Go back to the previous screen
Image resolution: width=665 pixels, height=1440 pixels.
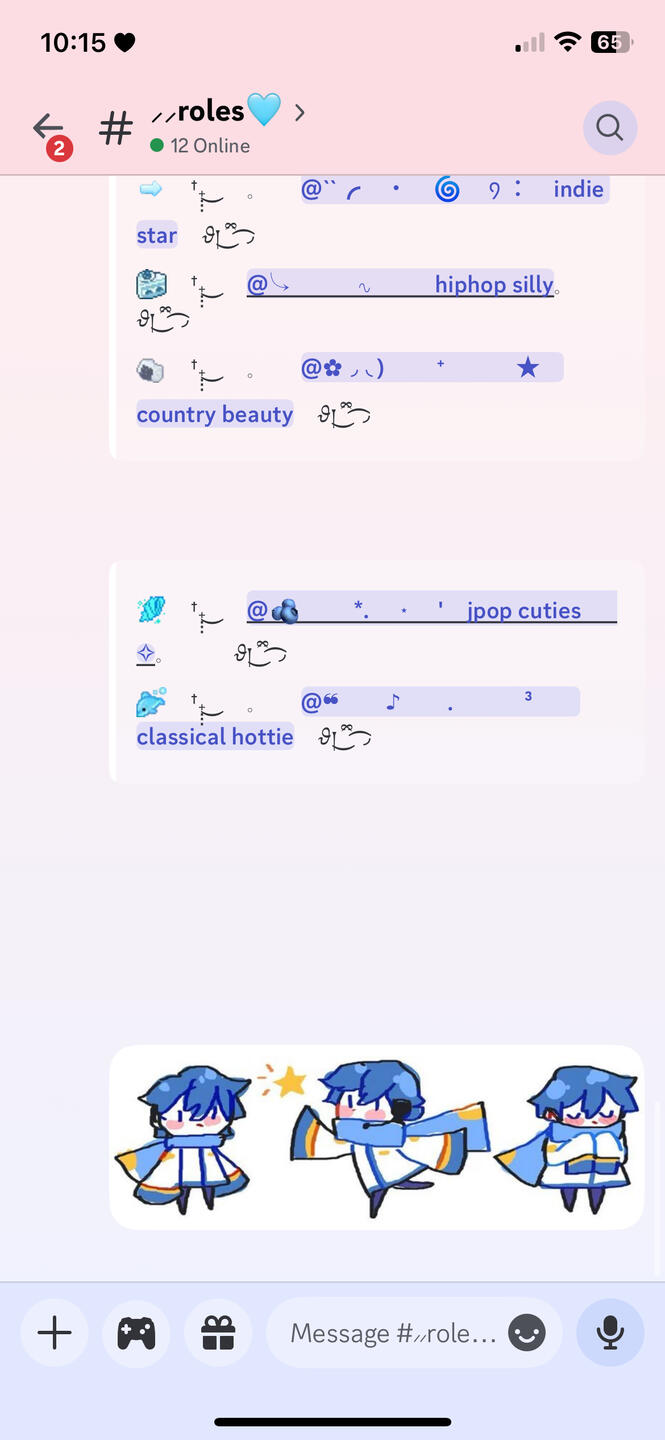tap(47, 128)
